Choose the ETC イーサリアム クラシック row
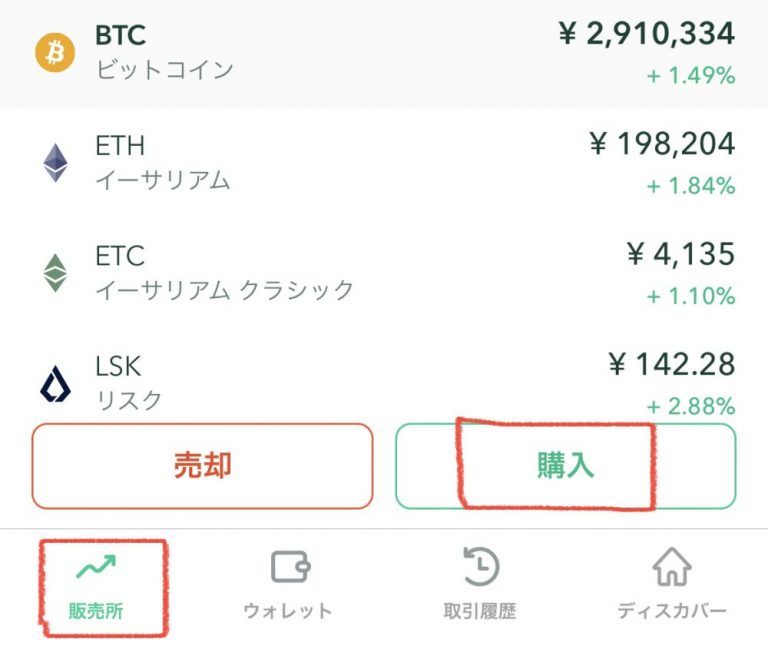The image size is (768, 652). (x=384, y=272)
